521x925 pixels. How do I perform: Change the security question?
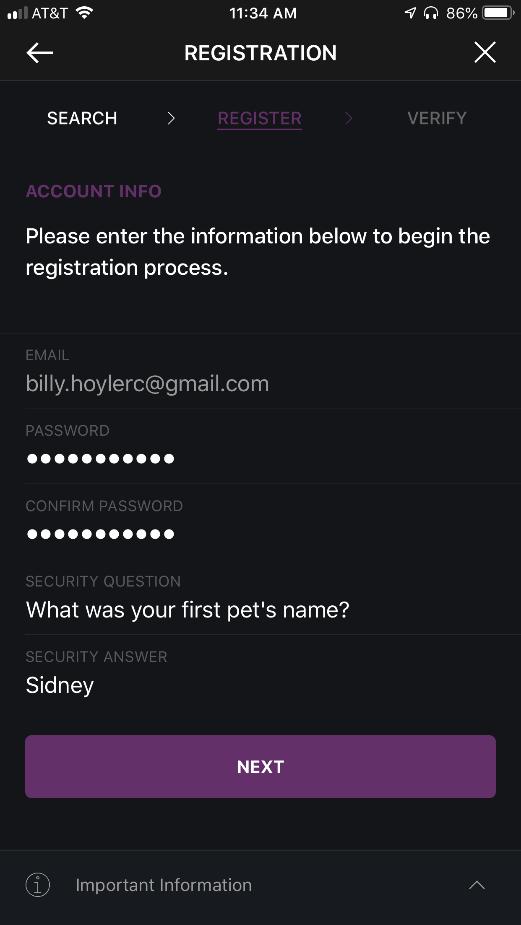(260, 597)
